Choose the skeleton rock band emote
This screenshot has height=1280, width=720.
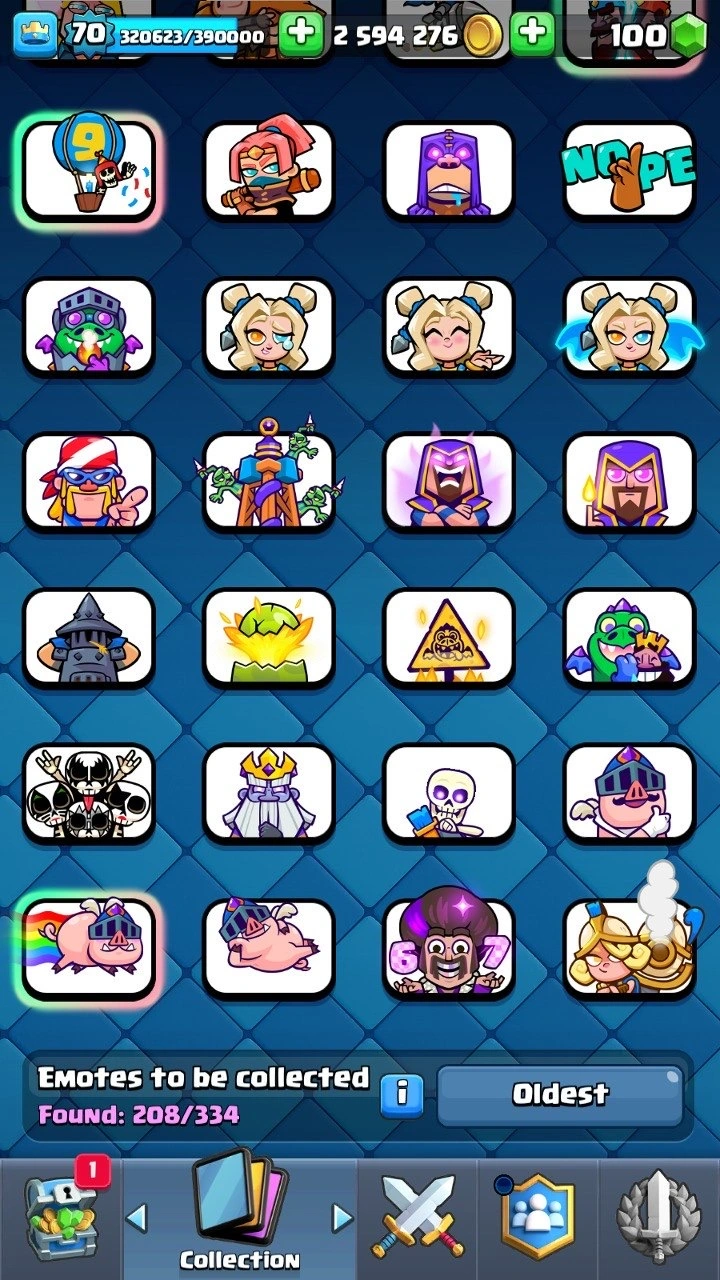click(89, 792)
